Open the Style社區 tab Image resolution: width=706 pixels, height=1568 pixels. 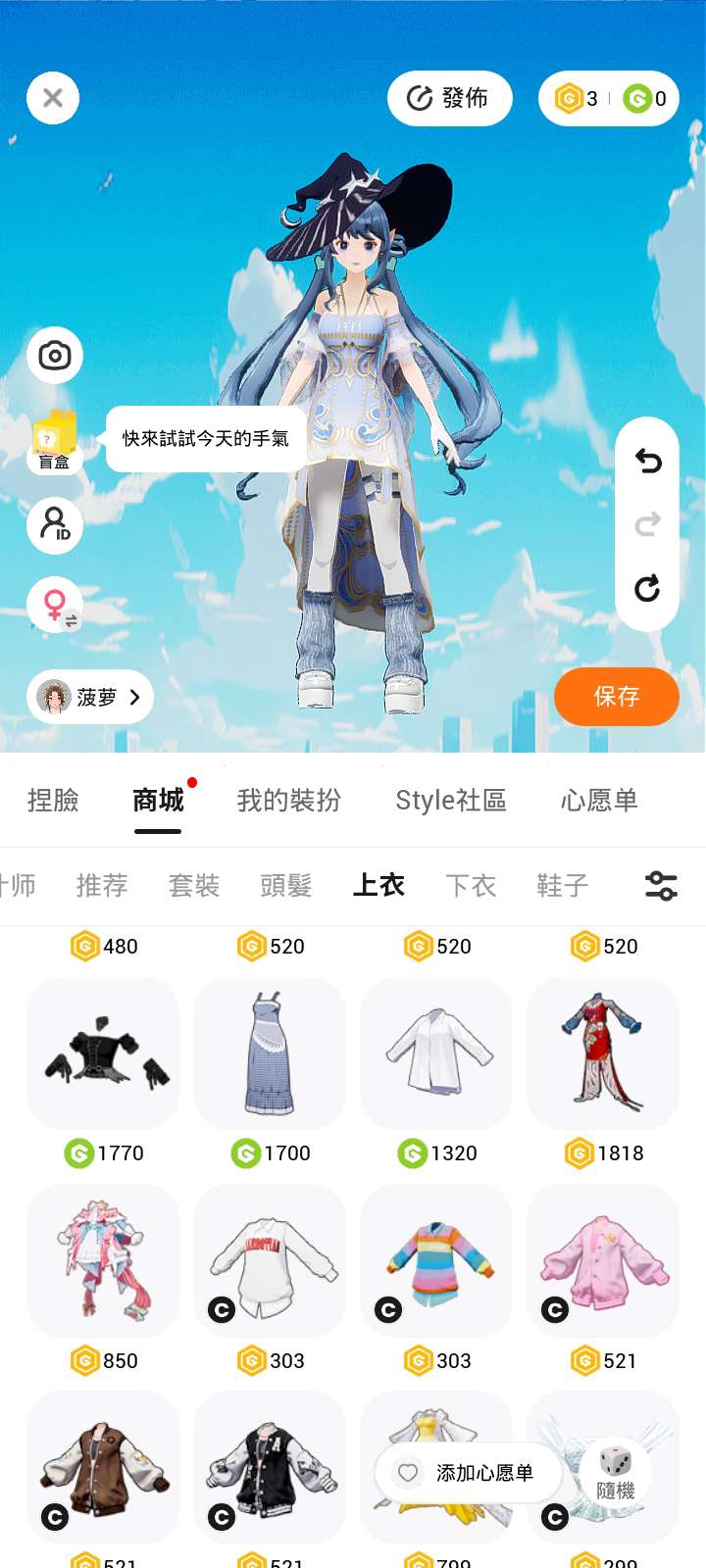click(x=451, y=801)
